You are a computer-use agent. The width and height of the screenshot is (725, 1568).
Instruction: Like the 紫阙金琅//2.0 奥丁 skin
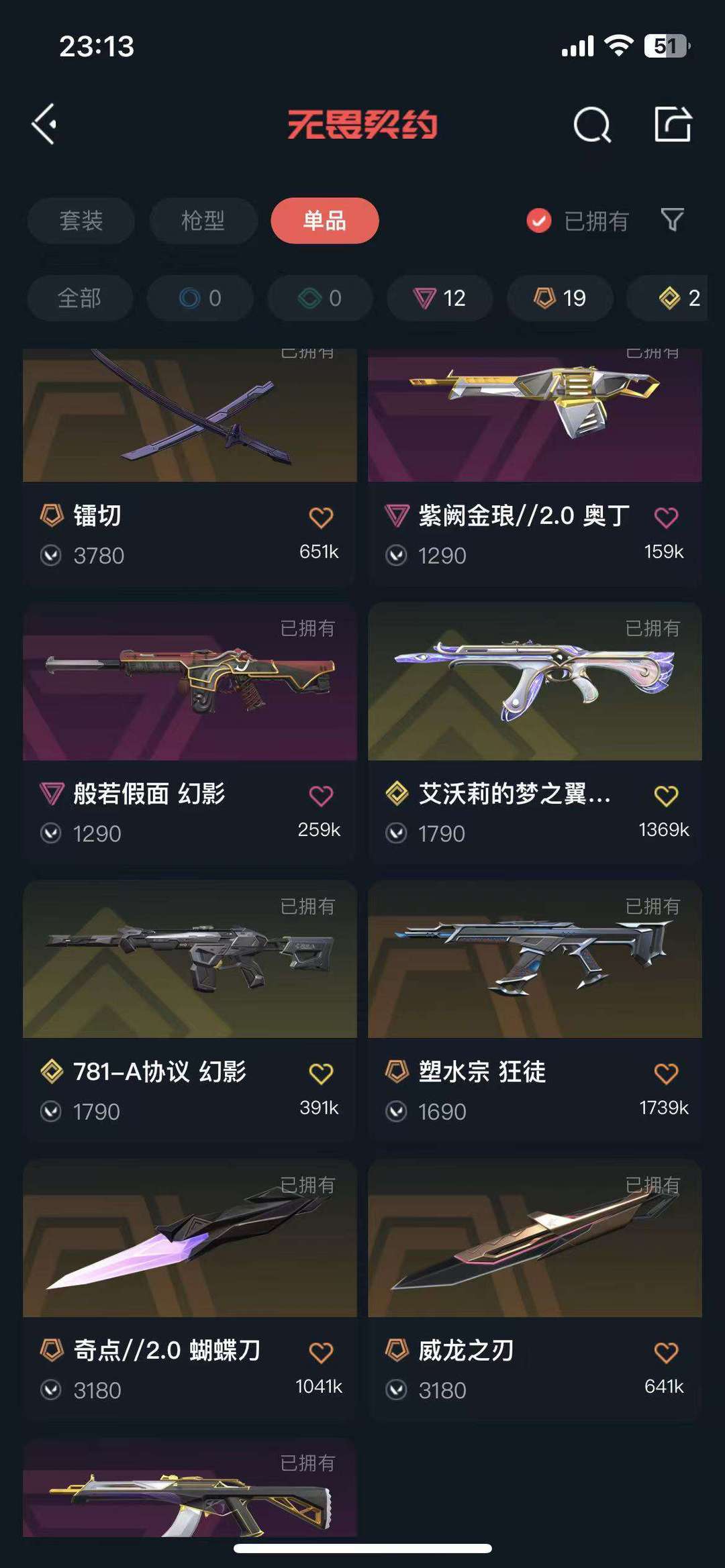click(666, 517)
